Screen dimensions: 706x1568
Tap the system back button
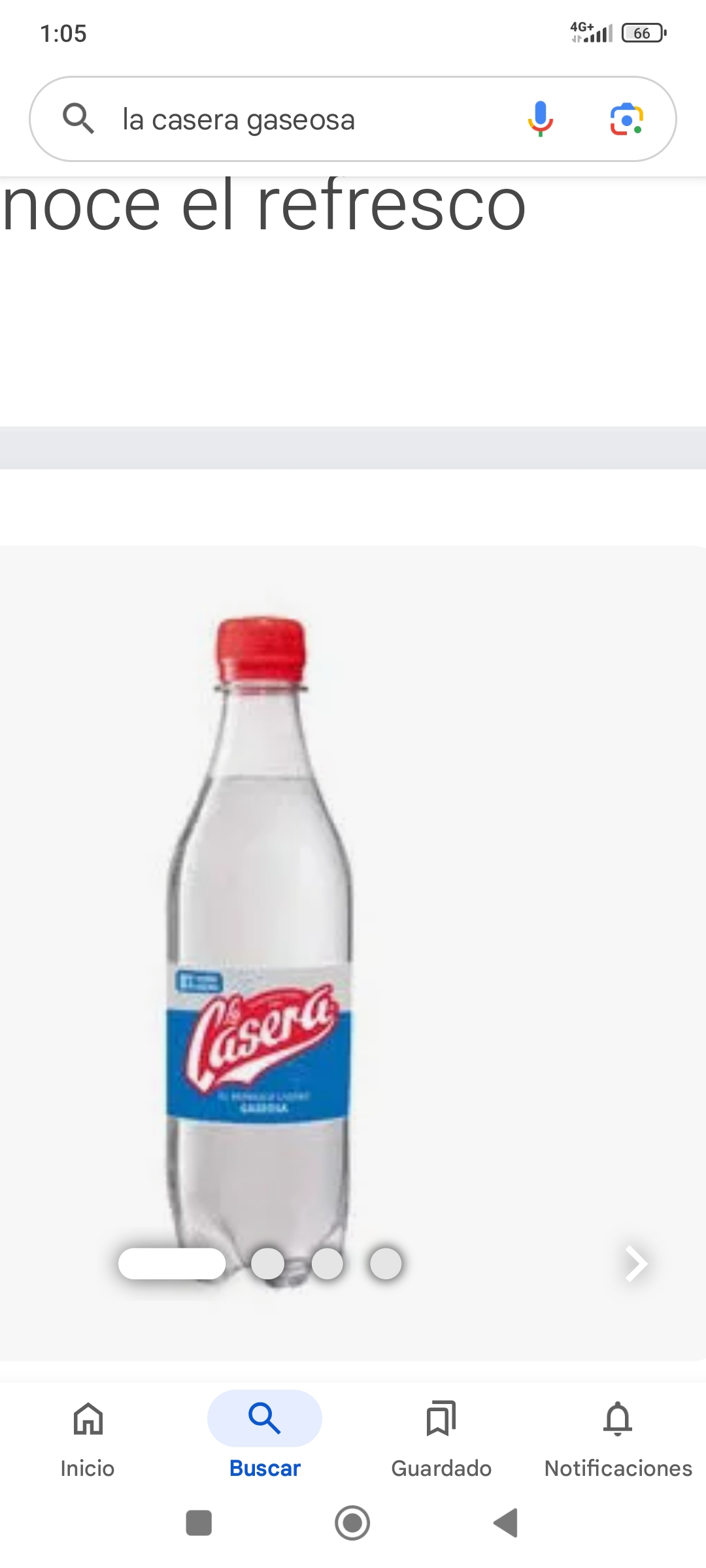[505, 1523]
